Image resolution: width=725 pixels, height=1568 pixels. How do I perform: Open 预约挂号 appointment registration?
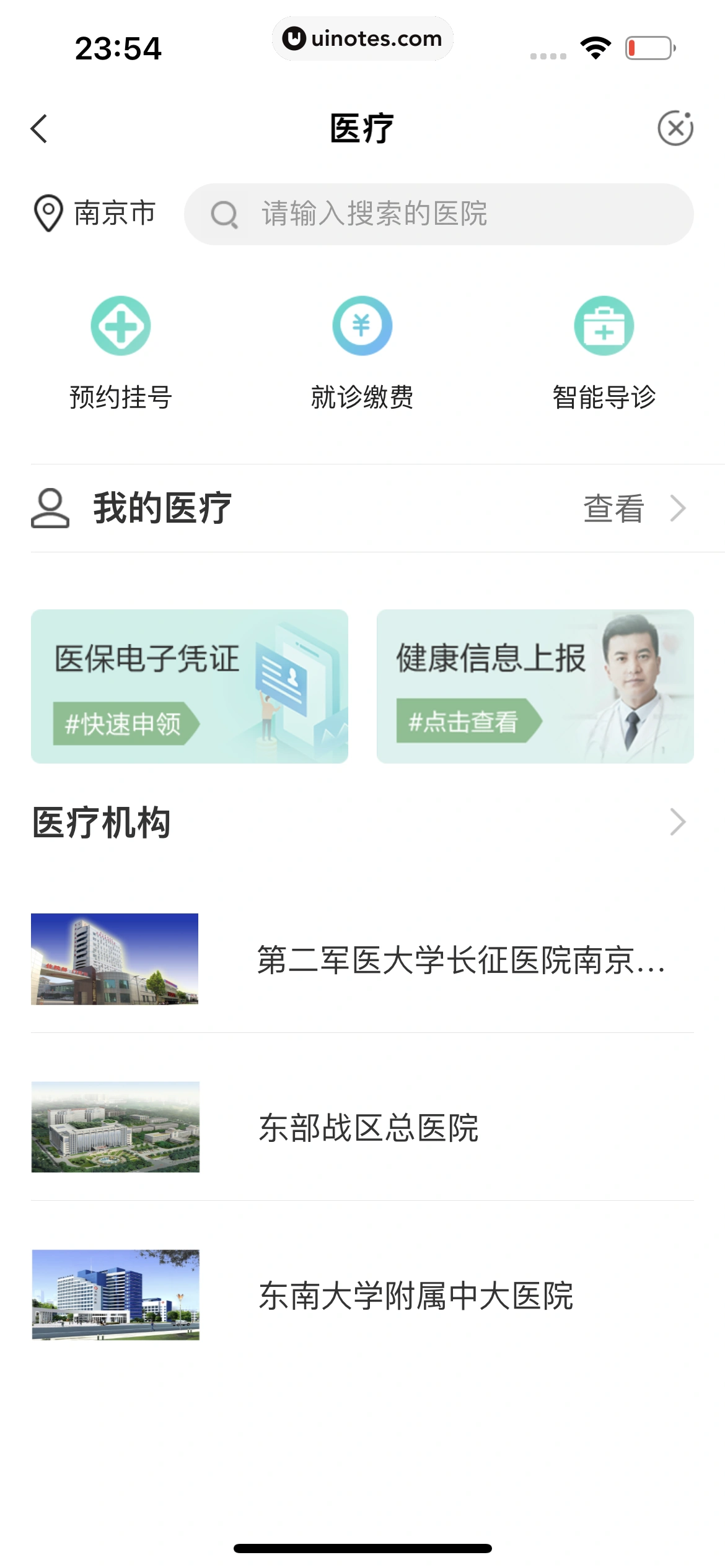(121, 353)
